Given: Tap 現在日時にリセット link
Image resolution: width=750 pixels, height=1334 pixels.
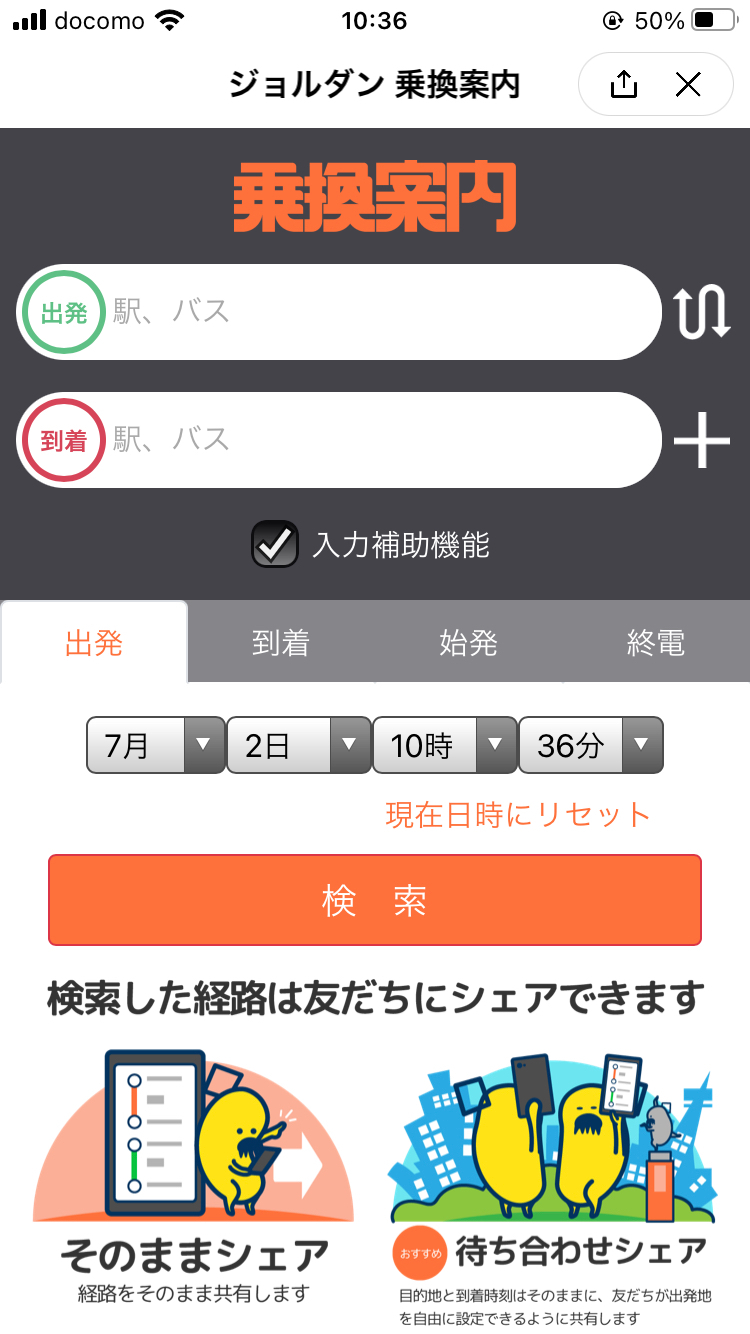Looking at the screenshot, I should (x=518, y=815).
